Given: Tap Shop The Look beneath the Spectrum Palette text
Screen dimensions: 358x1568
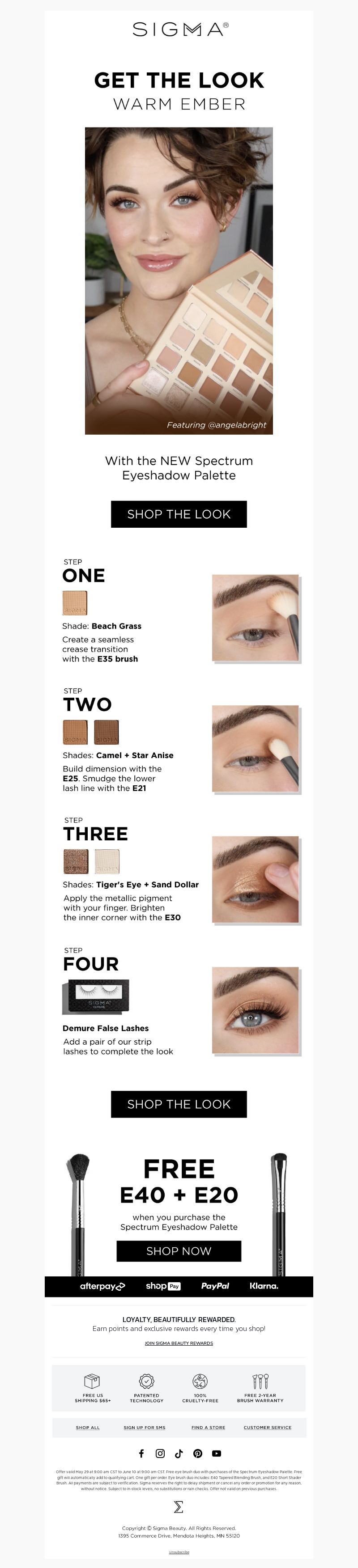Looking at the screenshot, I should [x=179, y=514].
